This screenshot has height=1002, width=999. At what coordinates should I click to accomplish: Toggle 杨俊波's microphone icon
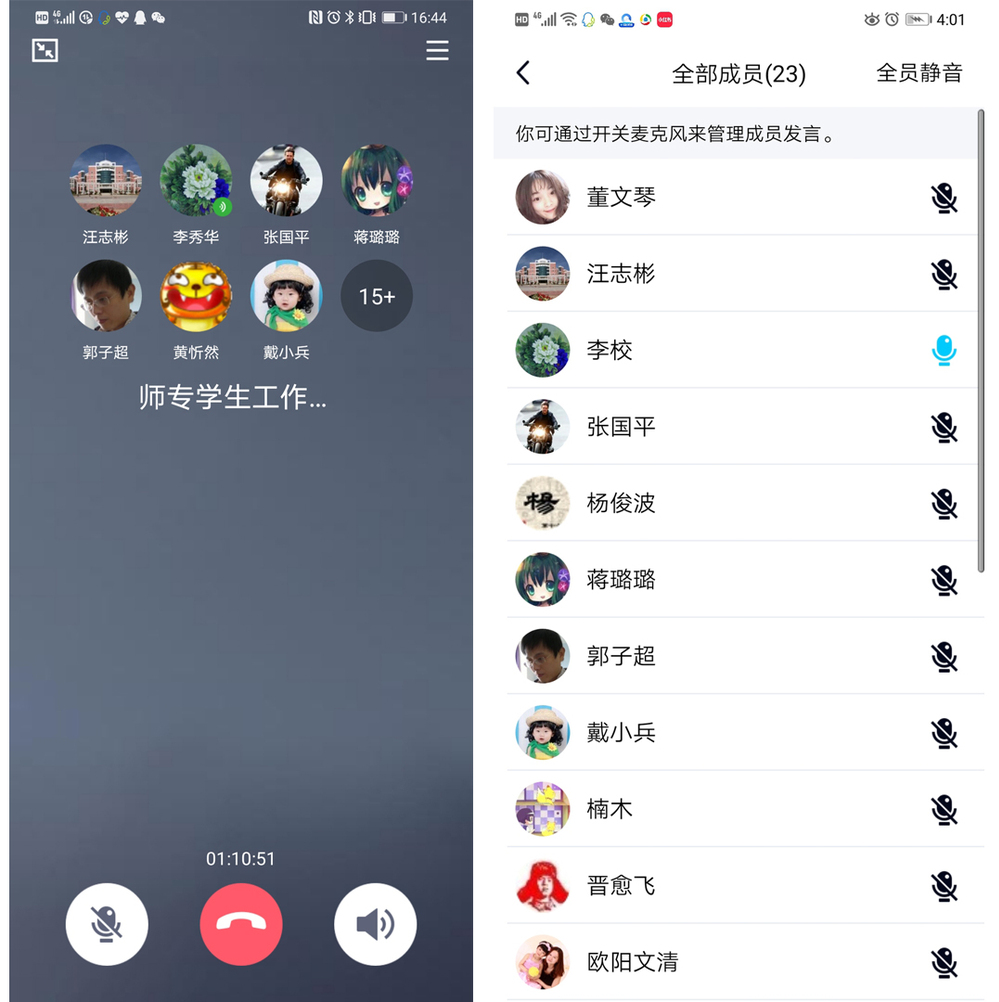tap(944, 503)
